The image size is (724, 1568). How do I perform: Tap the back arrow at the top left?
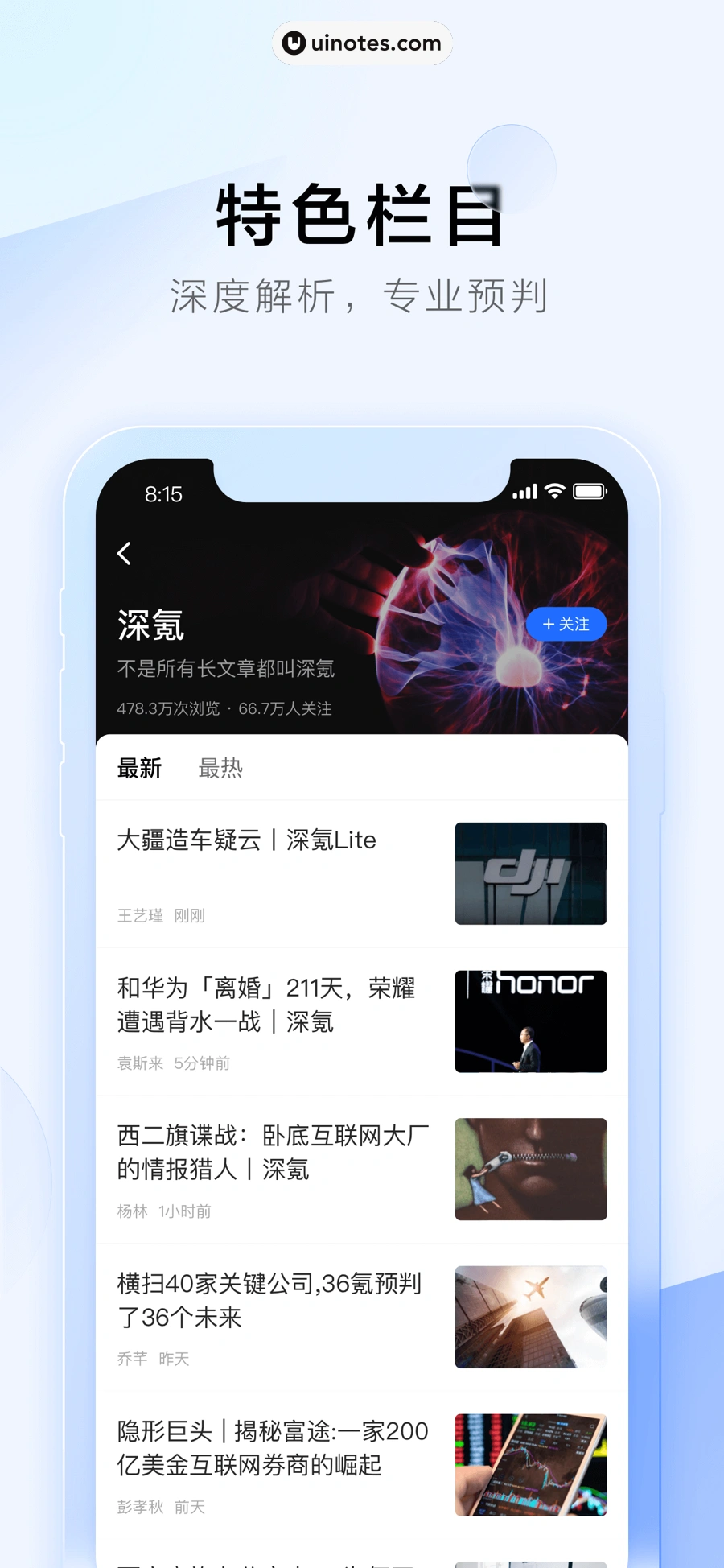pos(125,553)
